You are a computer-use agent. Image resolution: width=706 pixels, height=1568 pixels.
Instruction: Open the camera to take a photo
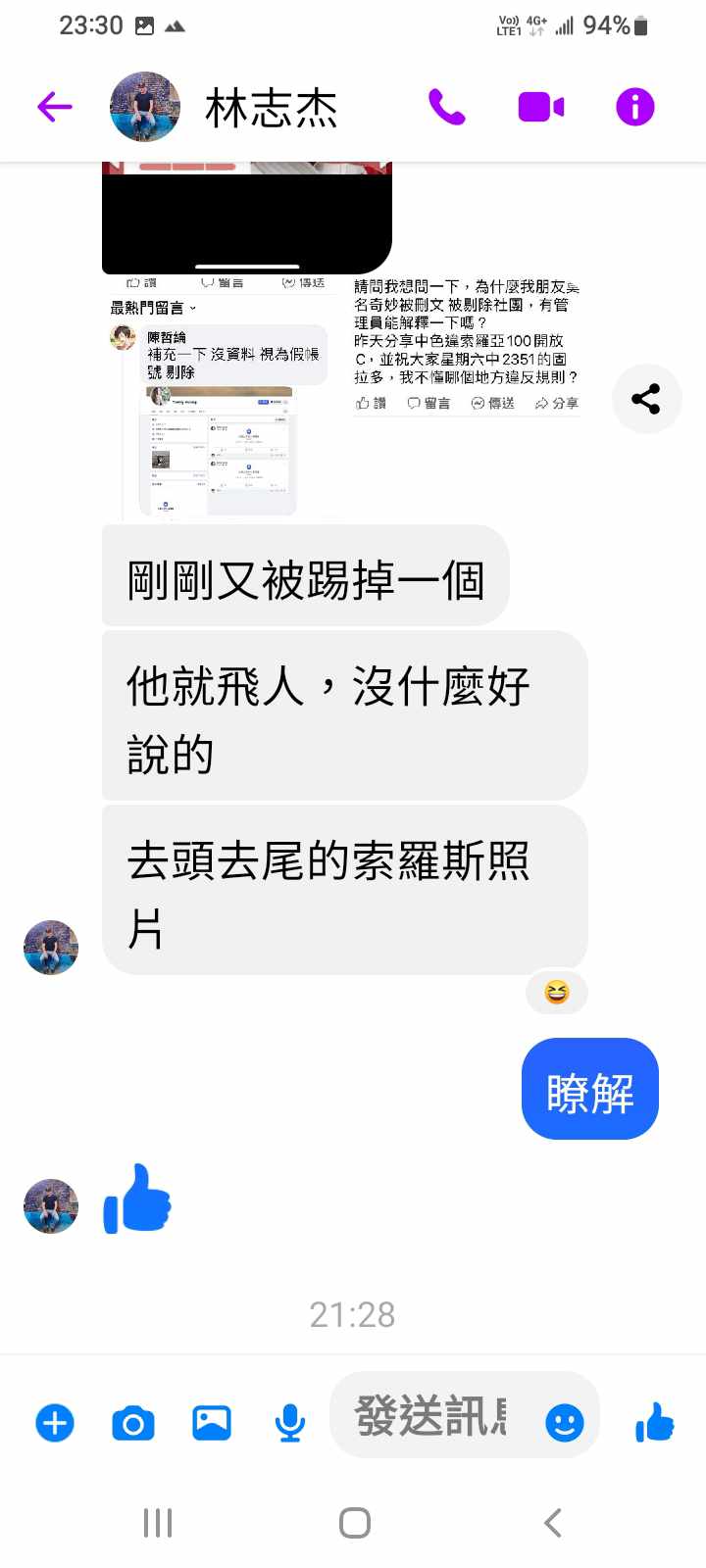133,1422
